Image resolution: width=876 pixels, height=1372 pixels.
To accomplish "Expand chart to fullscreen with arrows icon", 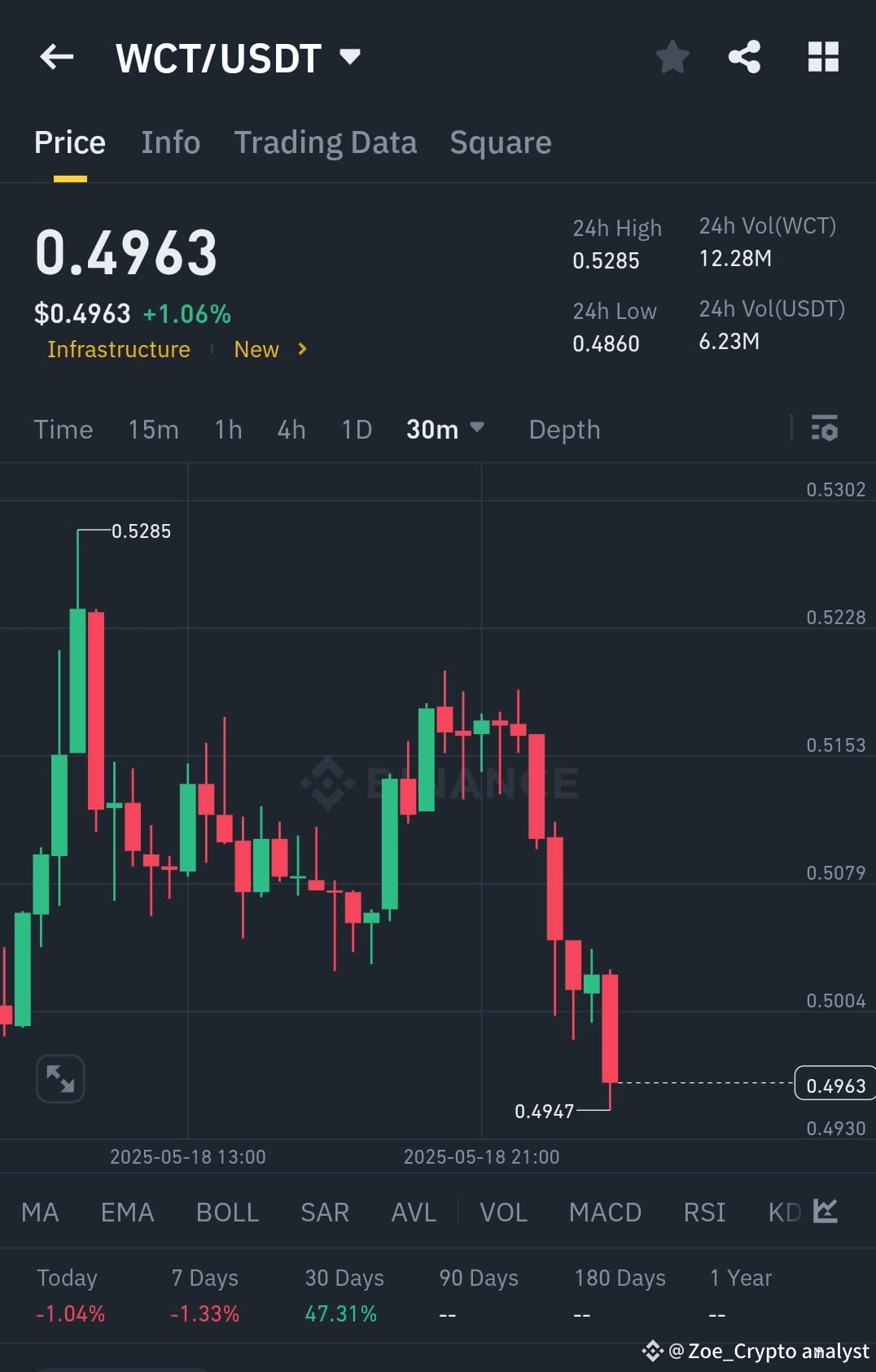I will 60,1078.
